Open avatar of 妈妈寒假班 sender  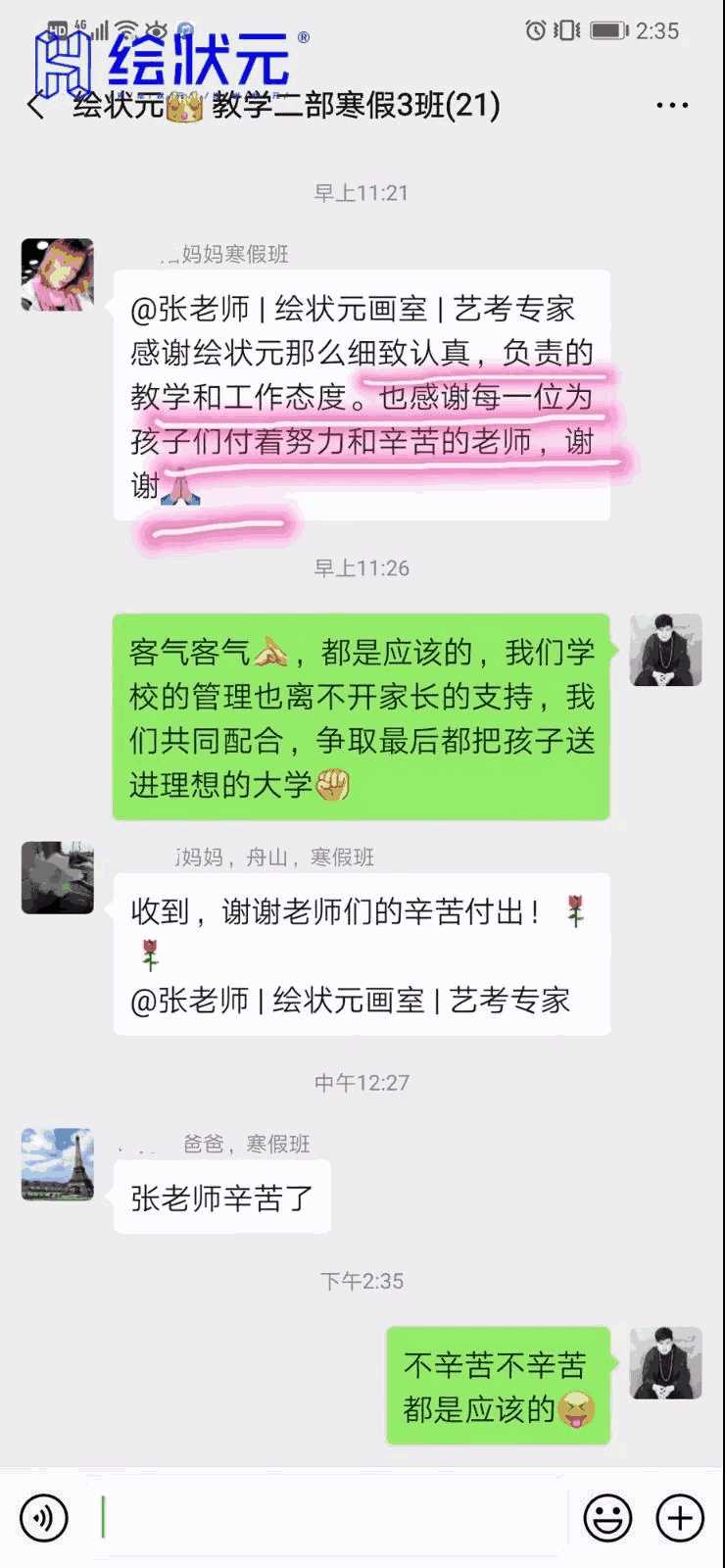pos(58,274)
